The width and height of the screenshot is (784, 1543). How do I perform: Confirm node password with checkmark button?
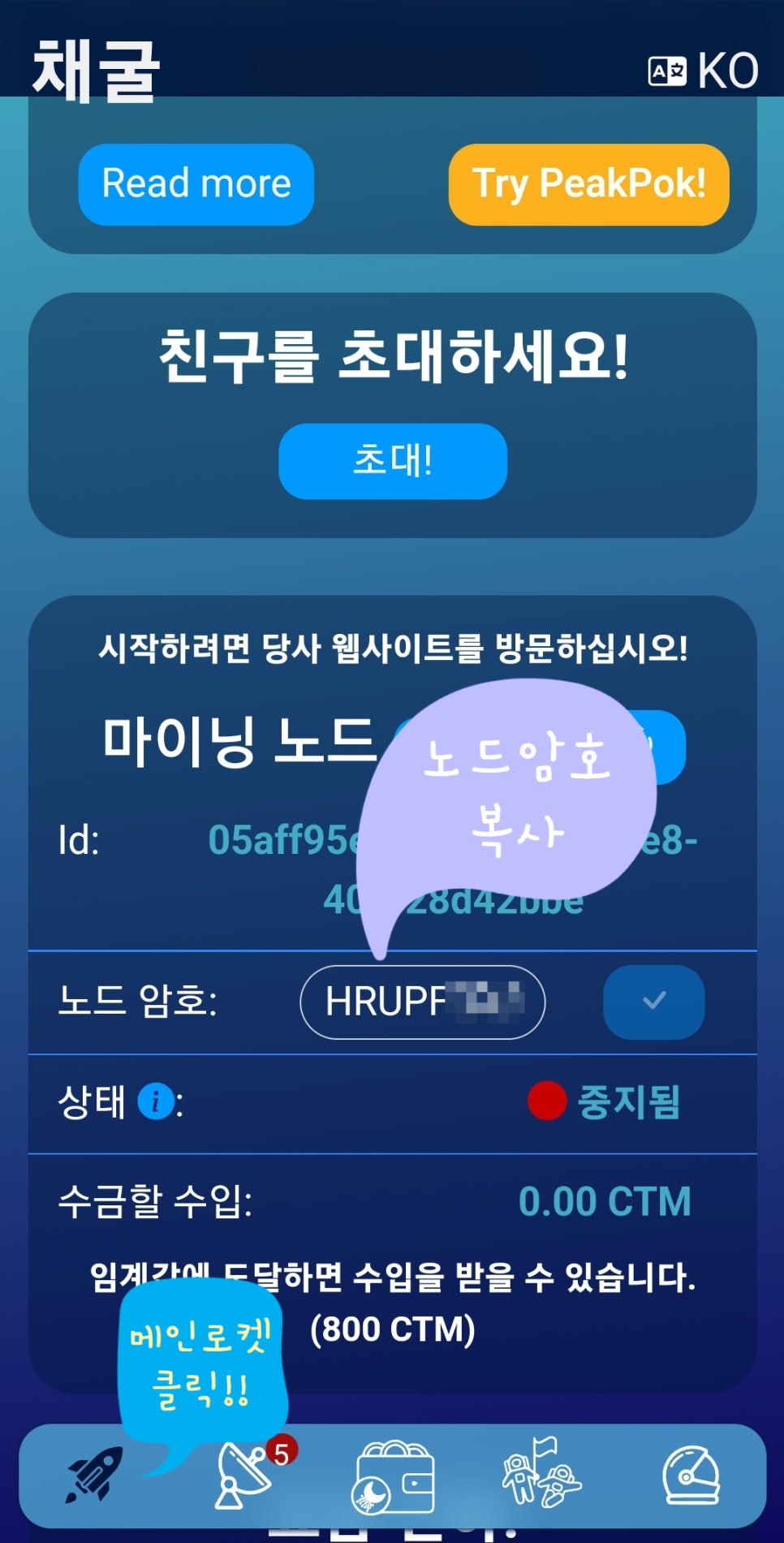653,1002
